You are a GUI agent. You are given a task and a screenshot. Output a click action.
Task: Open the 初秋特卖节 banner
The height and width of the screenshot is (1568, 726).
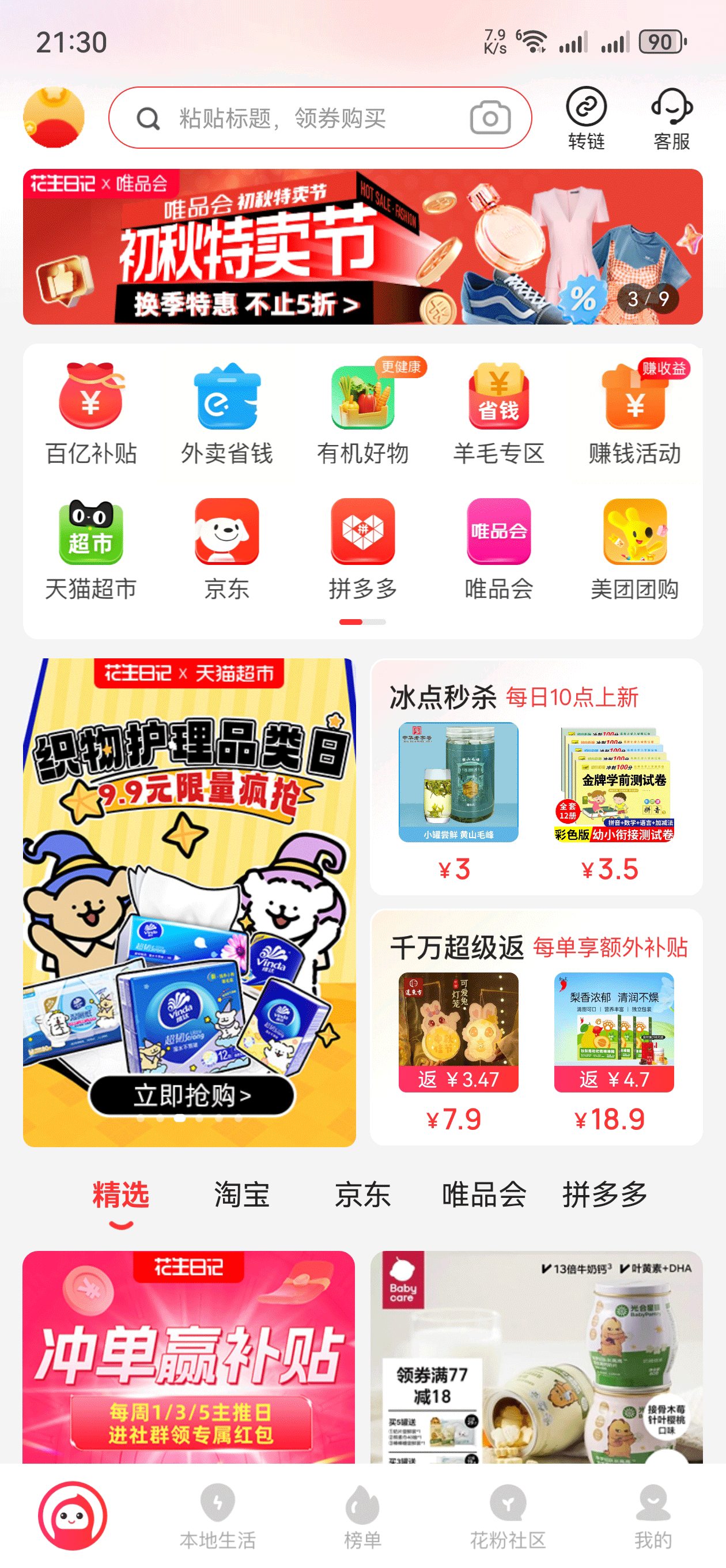point(362,247)
